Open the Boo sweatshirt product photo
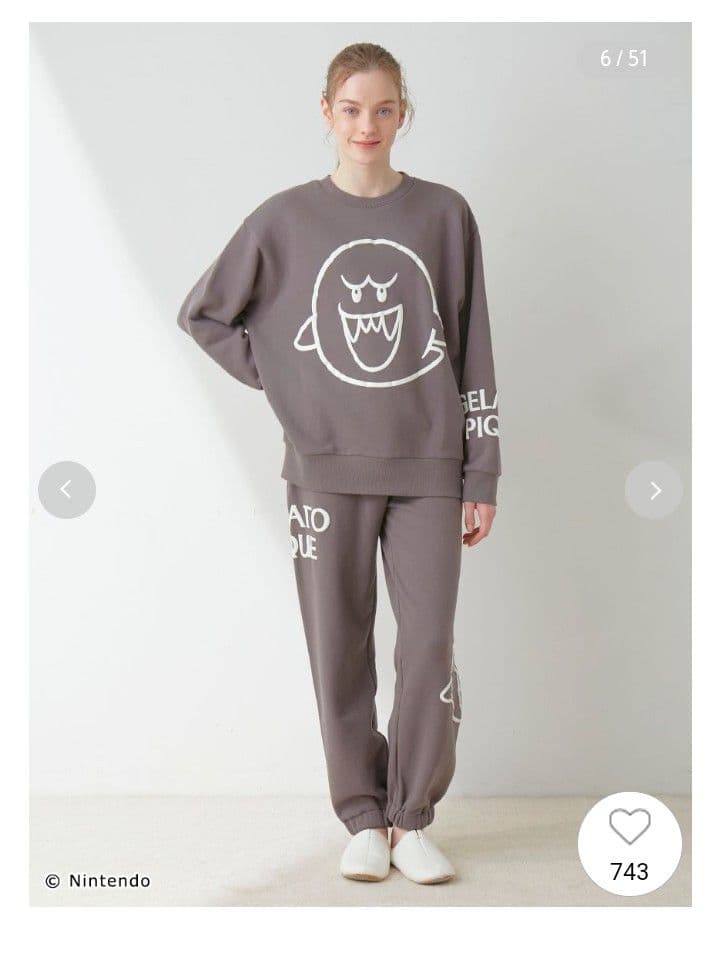The image size is (720, 960). pos(360,400)
